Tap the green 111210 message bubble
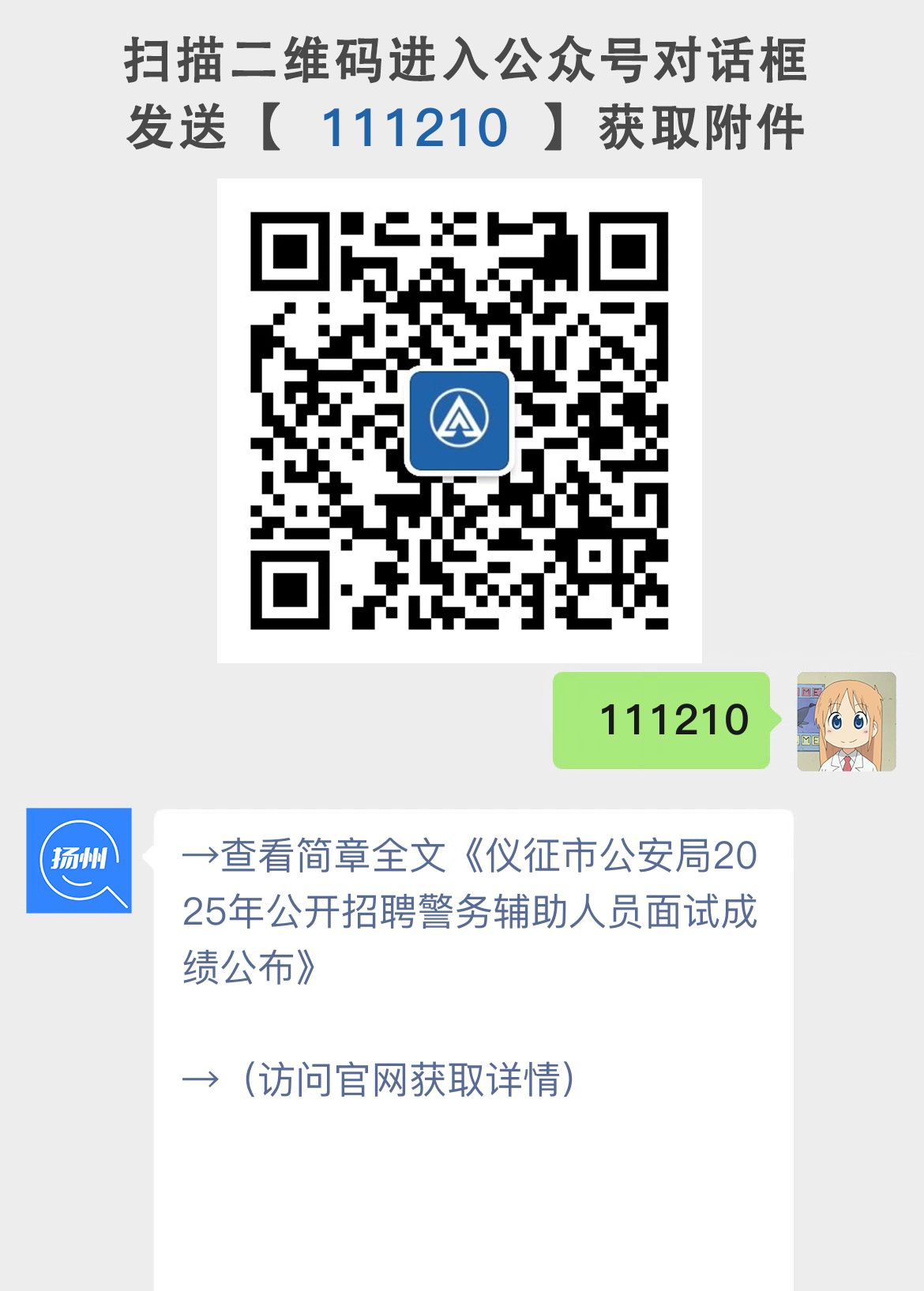Screen dimensions: 924x1291 click(x=662, y=720)
